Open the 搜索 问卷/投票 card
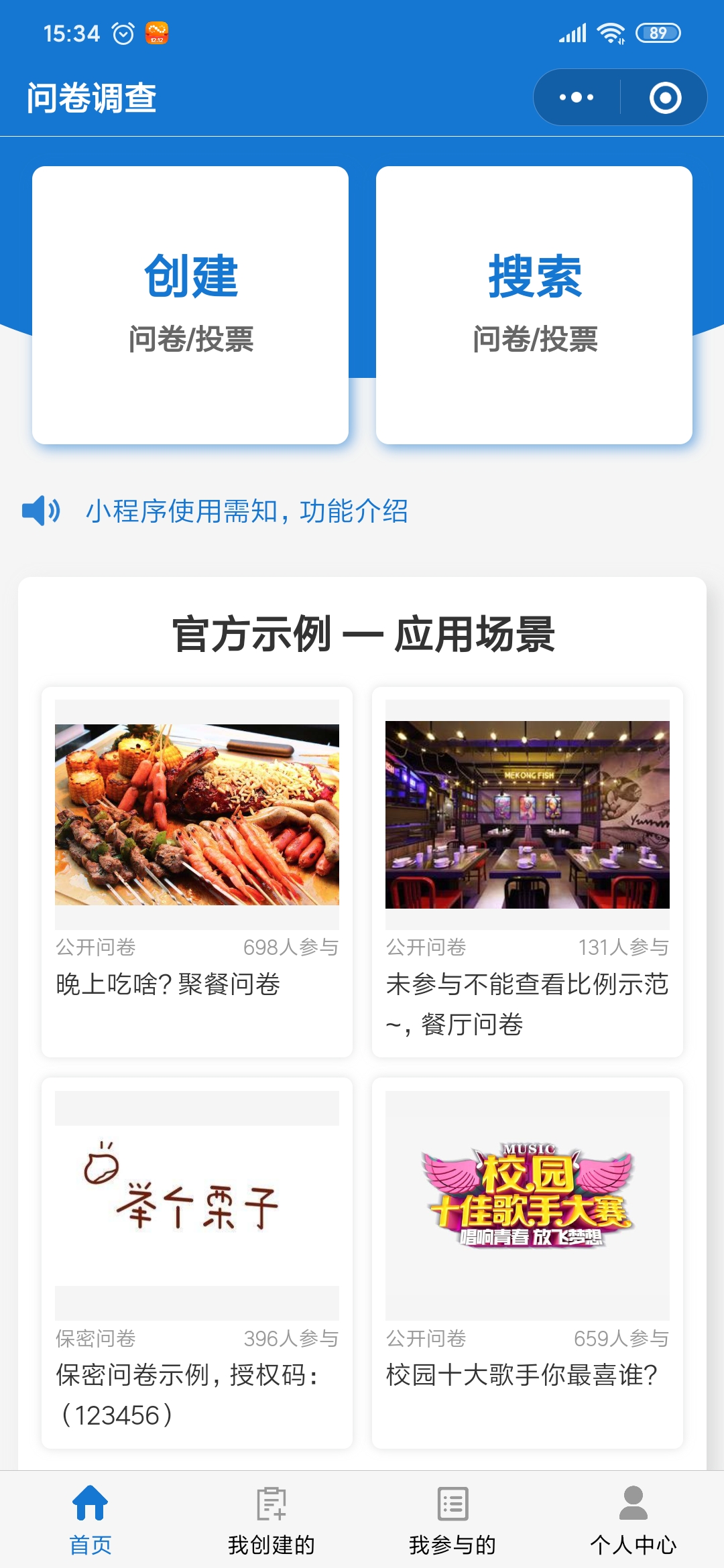The height and width of the screenshot is (1568, 724). point(534,305)
